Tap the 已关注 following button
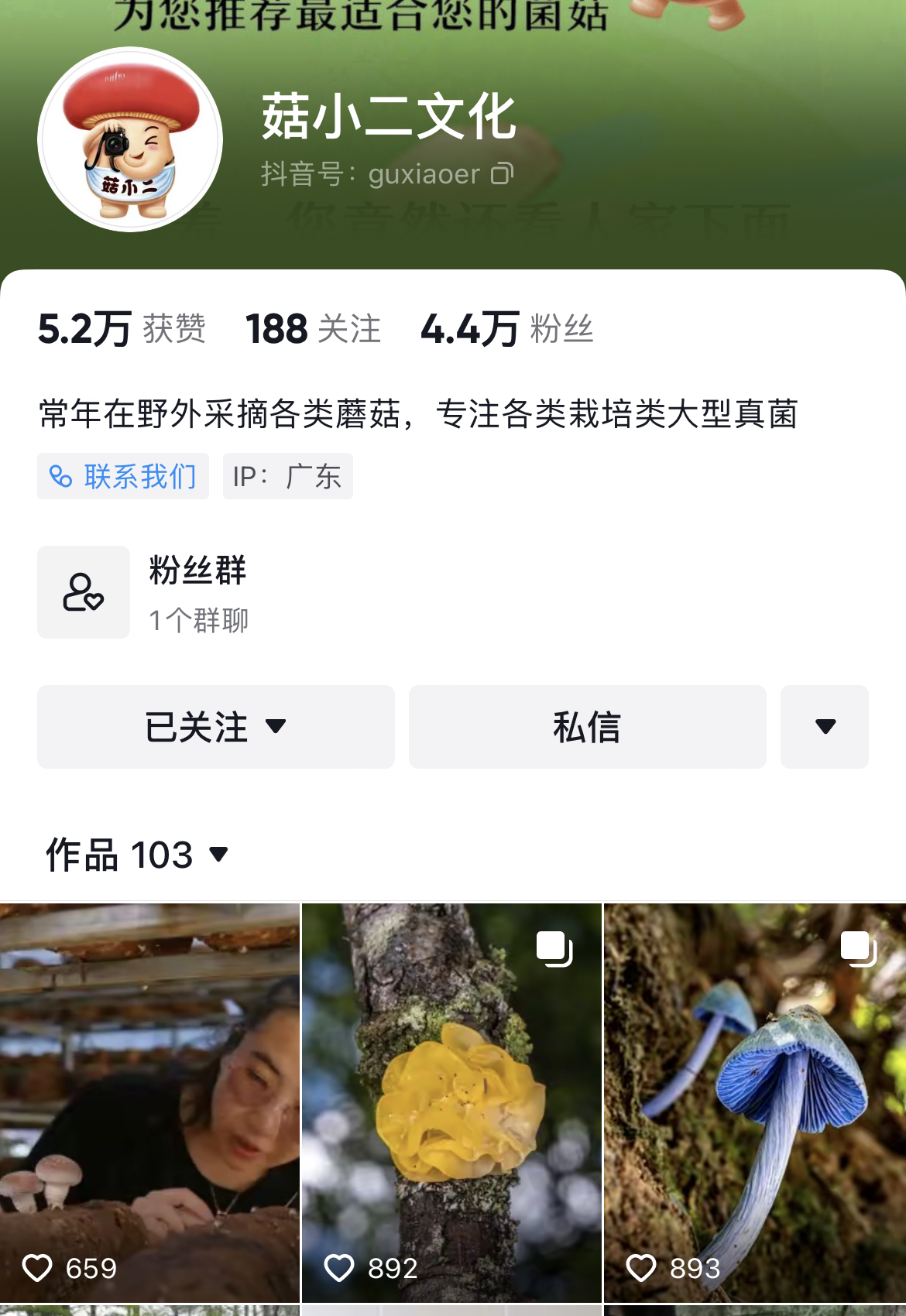The height and width of the screenshot is (1316, 906). tap(216, 727)
